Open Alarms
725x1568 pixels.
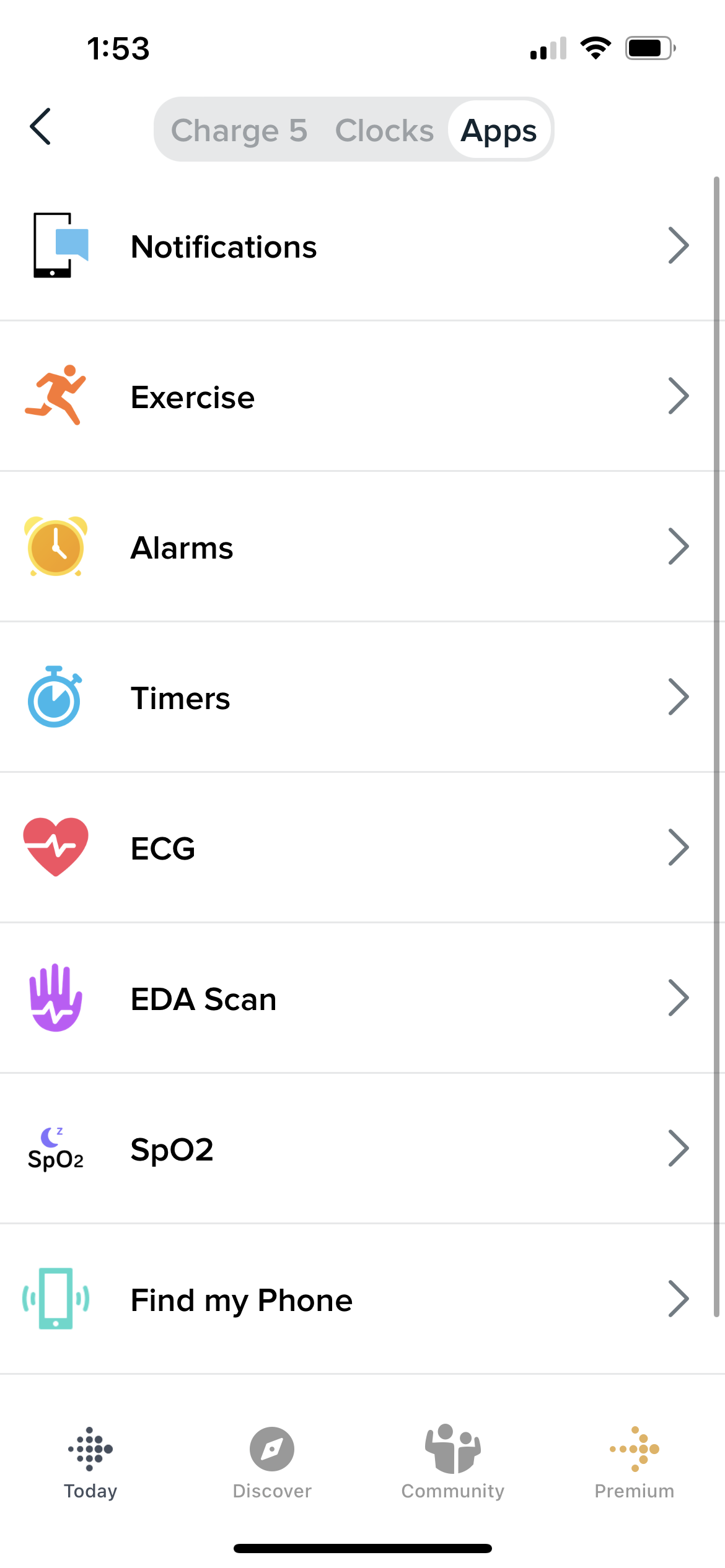point(362,547)
